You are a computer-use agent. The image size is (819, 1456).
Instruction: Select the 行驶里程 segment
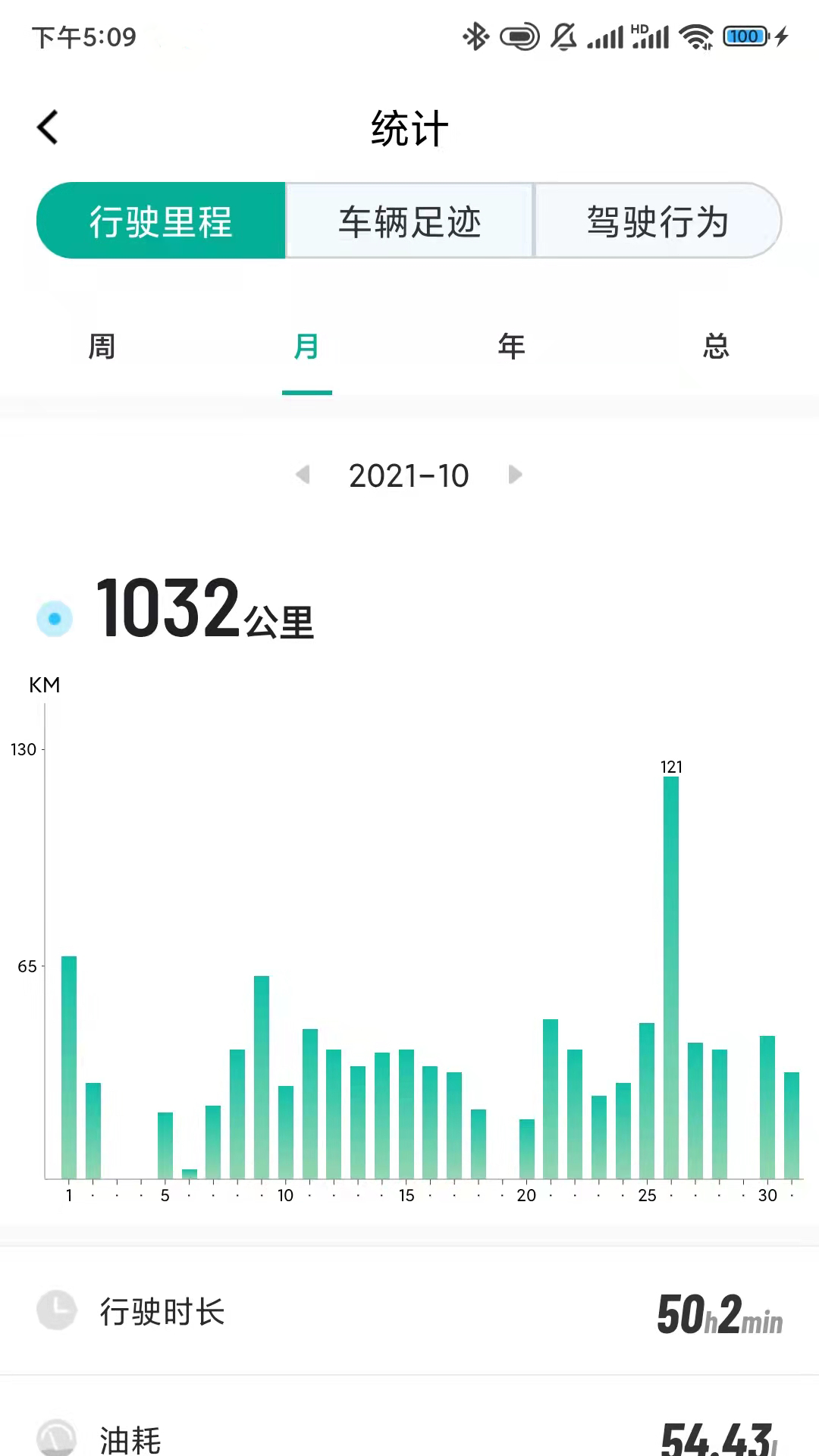click(161, 221)
